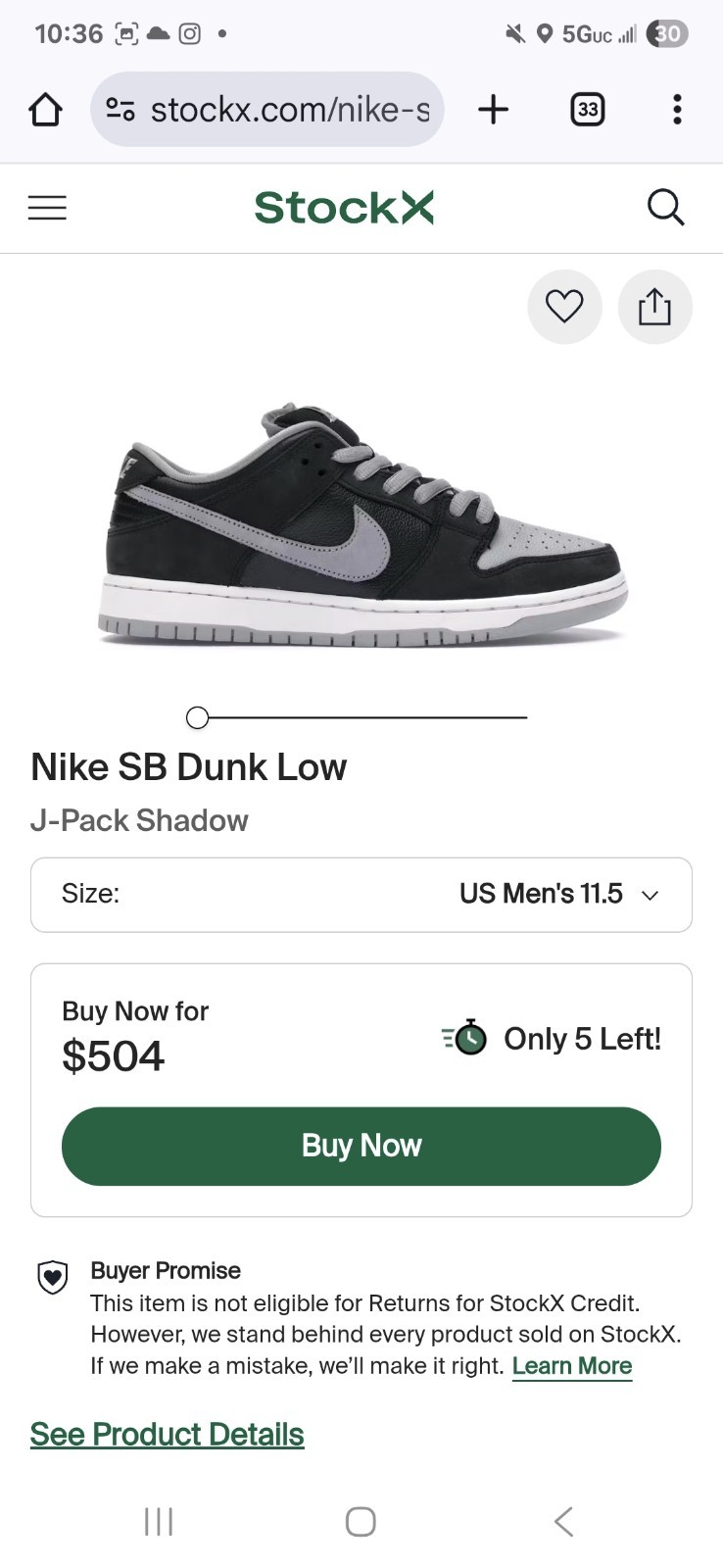Open the StockX navigation hamburger menu
Screen dimensions: 723x1568
click(x=46, y=208)
